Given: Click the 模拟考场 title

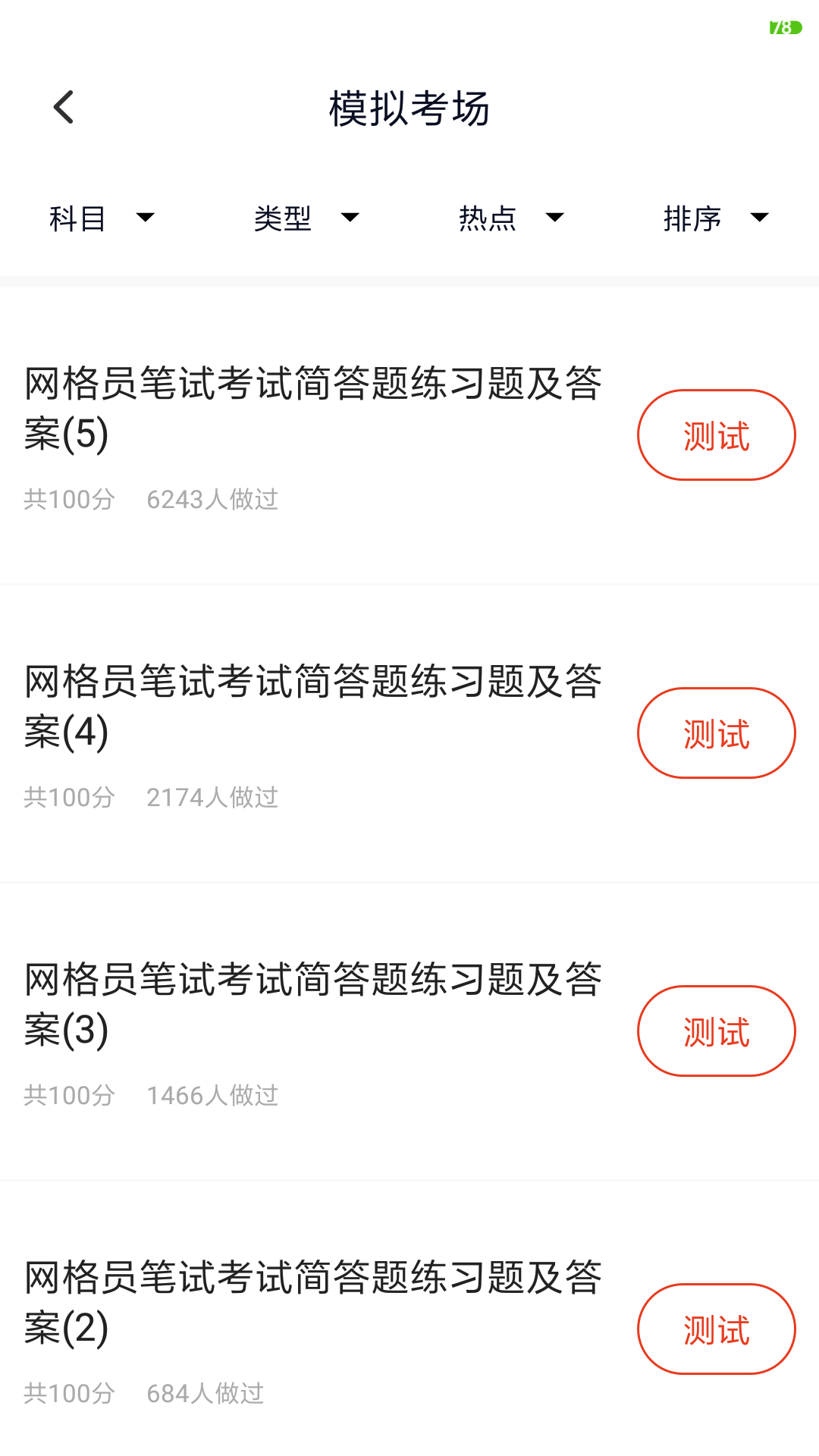Looking at the screenshot, I should point(409,107).
